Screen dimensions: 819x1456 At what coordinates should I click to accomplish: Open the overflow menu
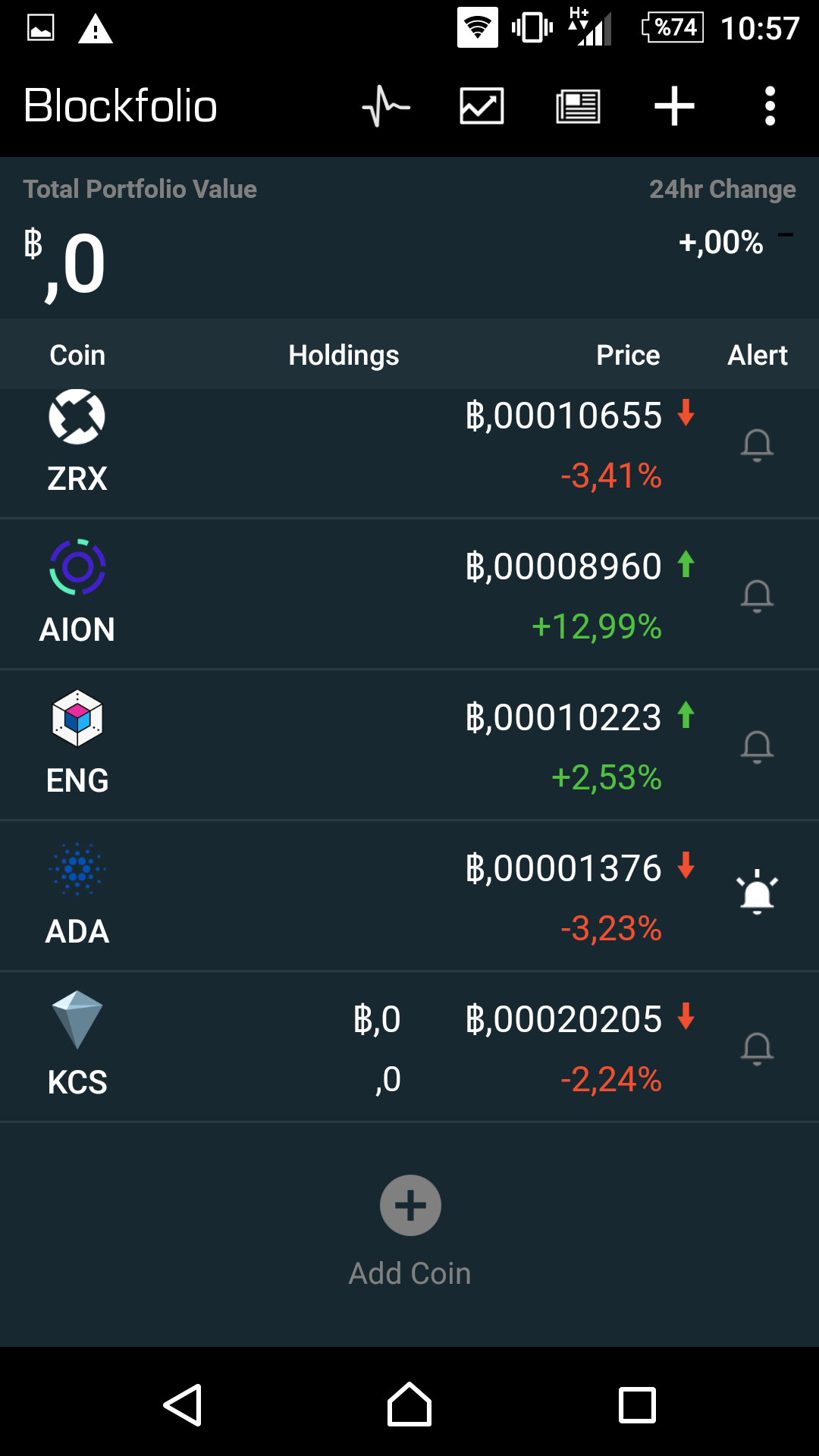[770, 106]
